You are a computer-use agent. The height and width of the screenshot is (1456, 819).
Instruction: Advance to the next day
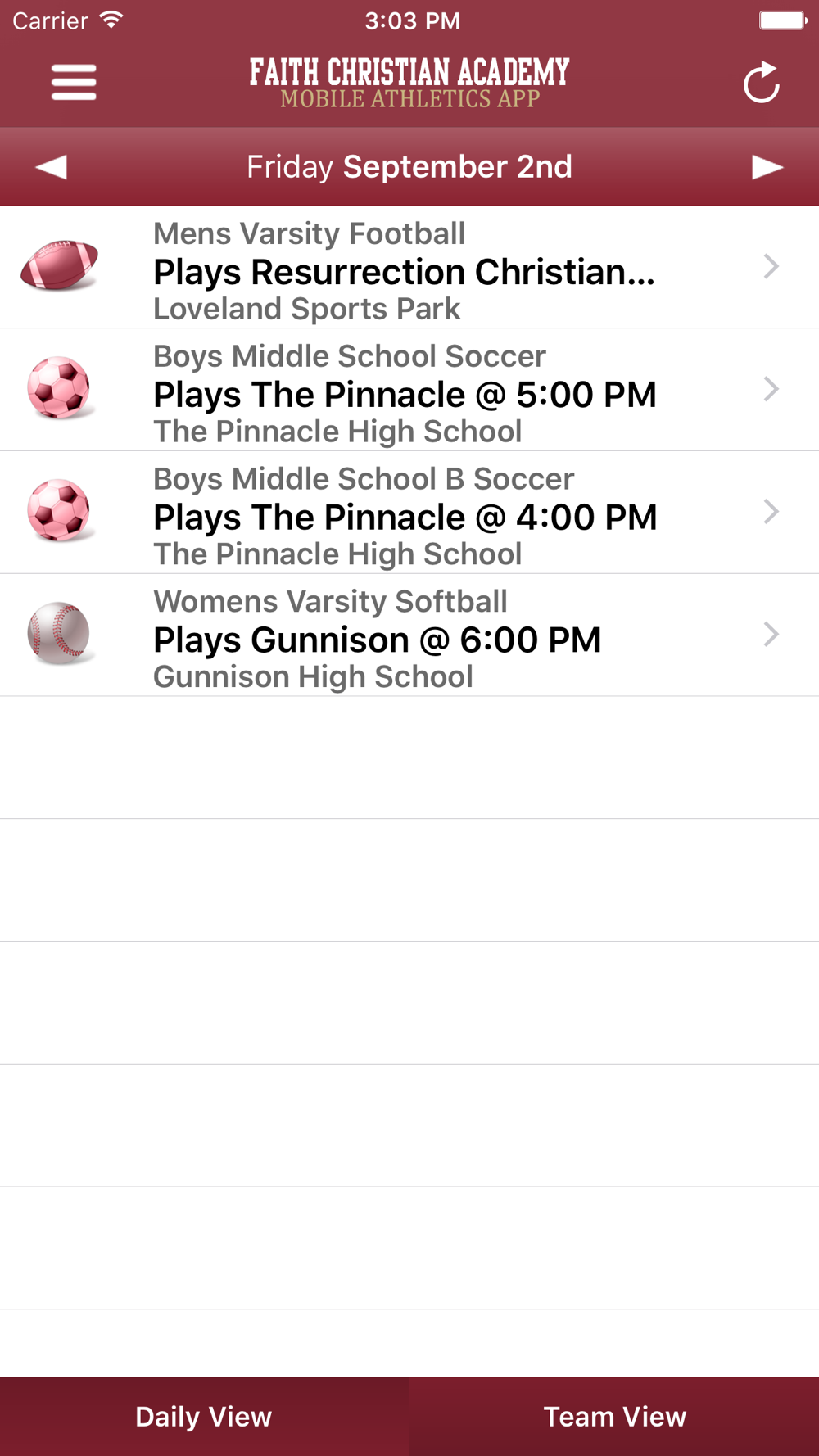pyautogui.click(x=767, y=167)
